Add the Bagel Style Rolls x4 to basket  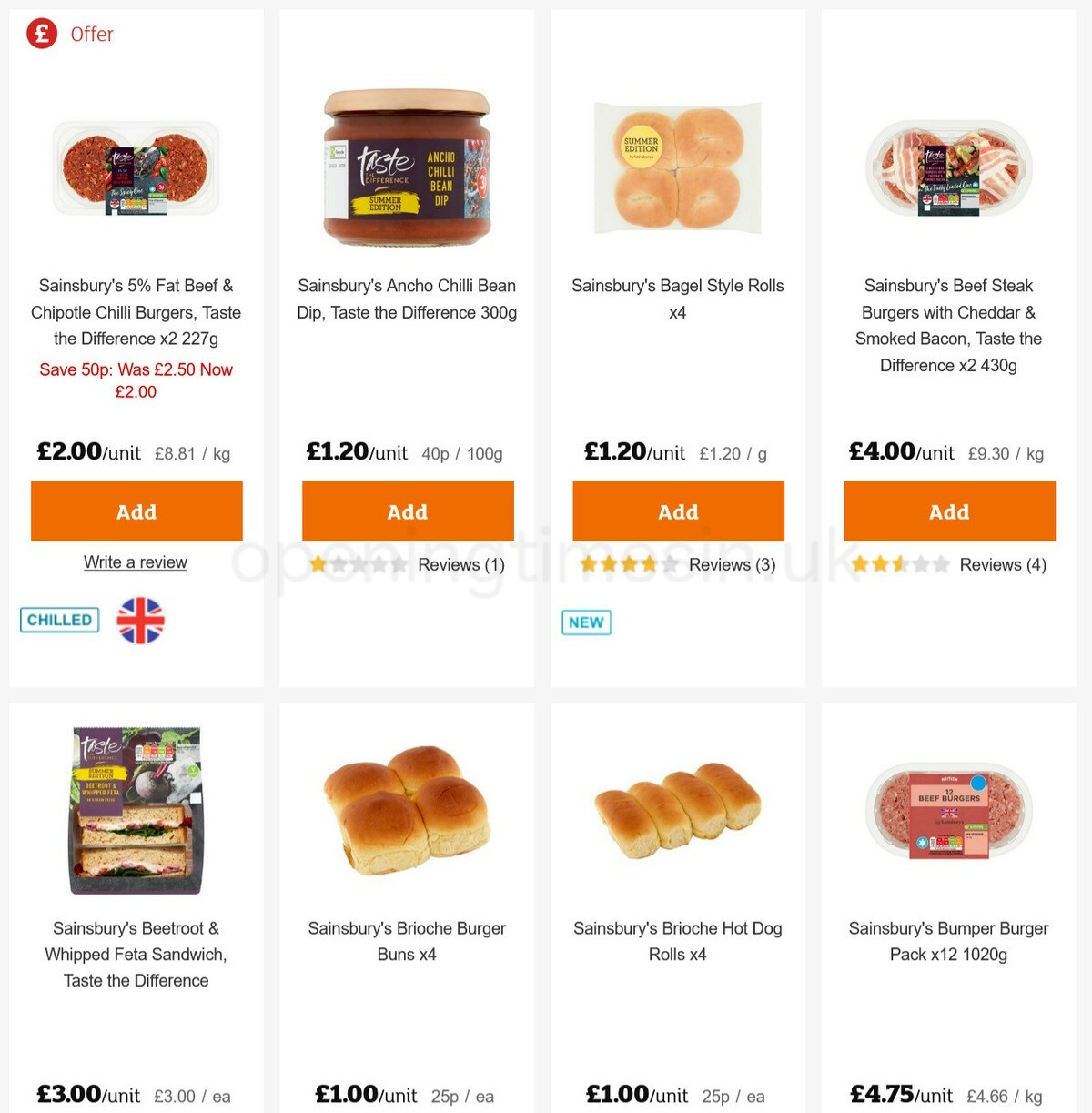click(x=678, y=511)
